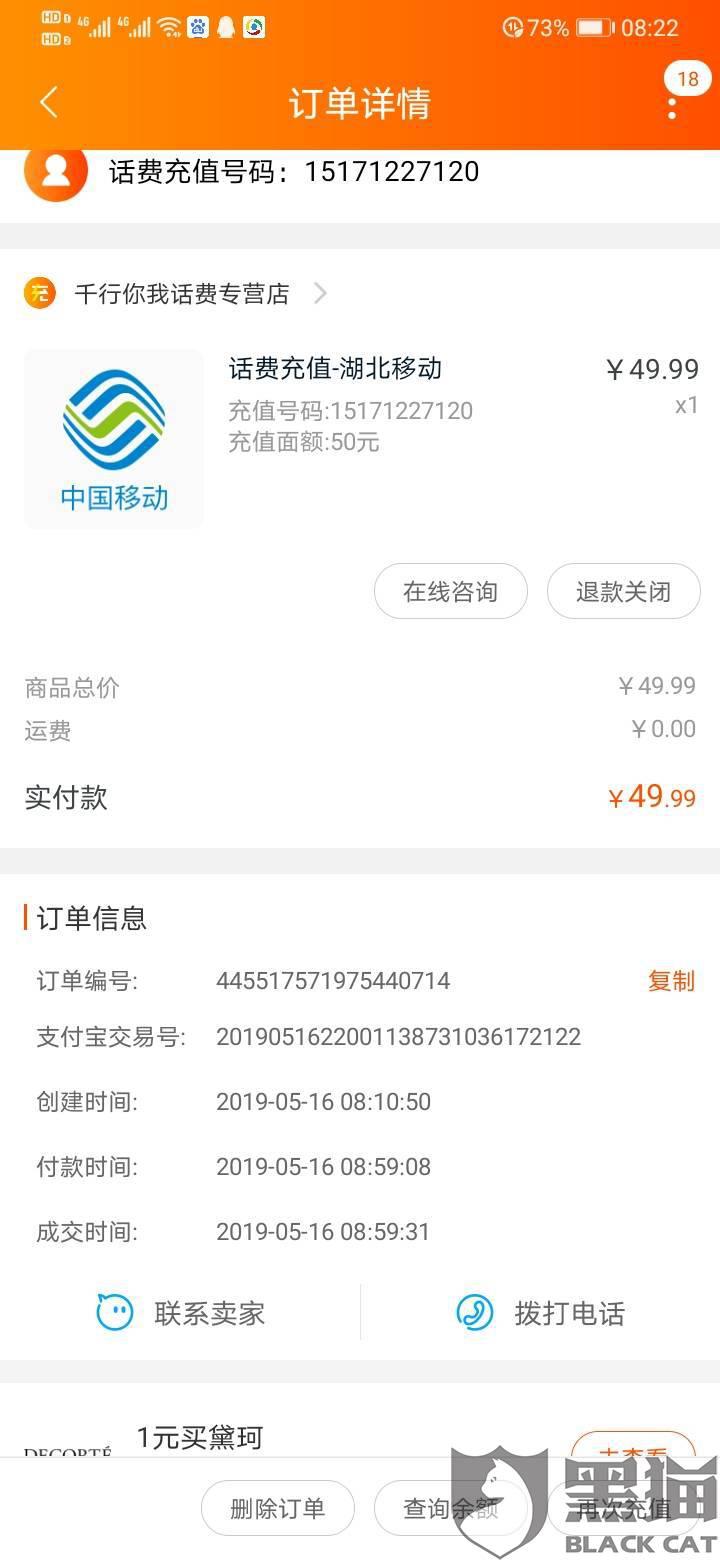The height and width of the screenshot is (1560, 720).
Task: Call the seller with 拨打电话
Action: pyautogui.click(x=540, y=1313)
